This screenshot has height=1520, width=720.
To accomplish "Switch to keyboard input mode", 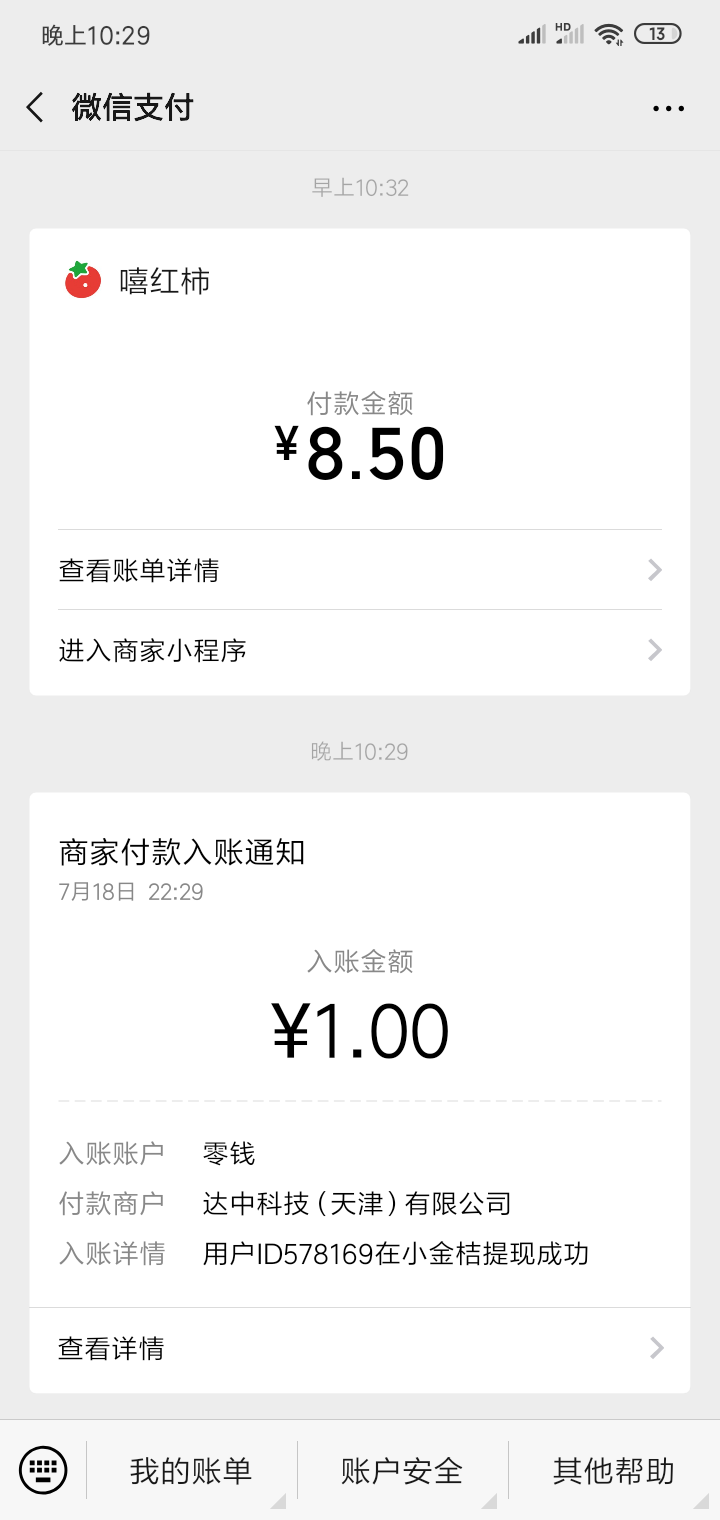I will click(x=43, y=1470).
